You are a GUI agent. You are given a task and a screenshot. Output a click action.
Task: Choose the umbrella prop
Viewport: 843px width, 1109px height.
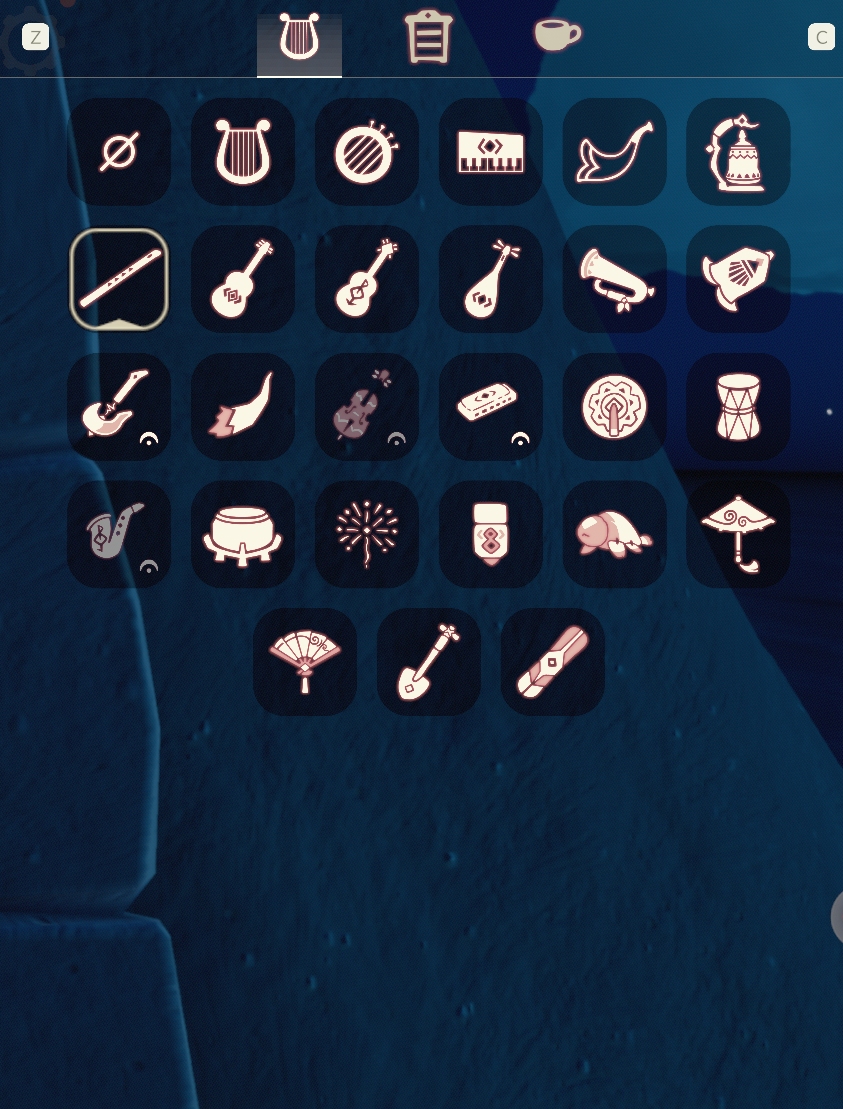(x=738, y=533)
